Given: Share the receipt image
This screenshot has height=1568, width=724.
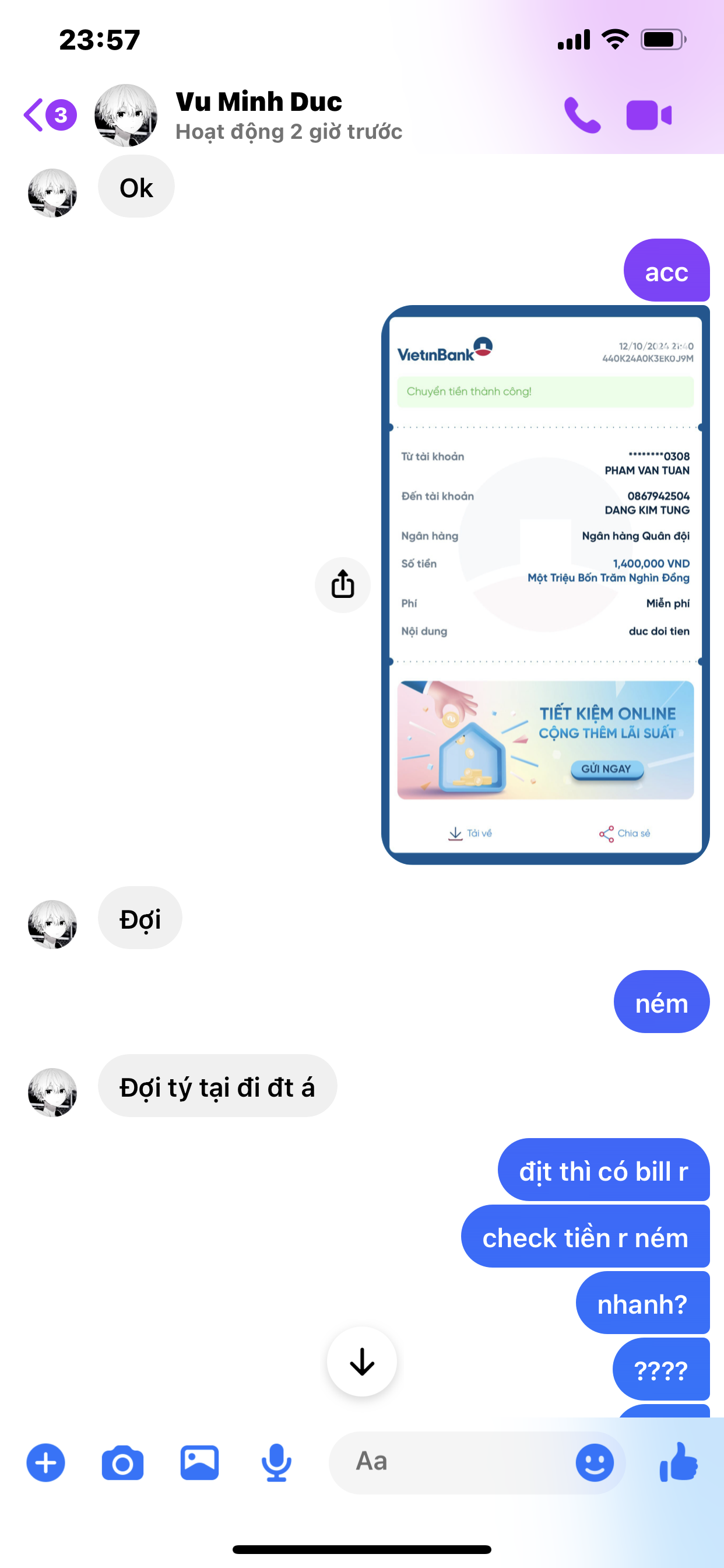Looking at the screenshot, I should [343, 584].
